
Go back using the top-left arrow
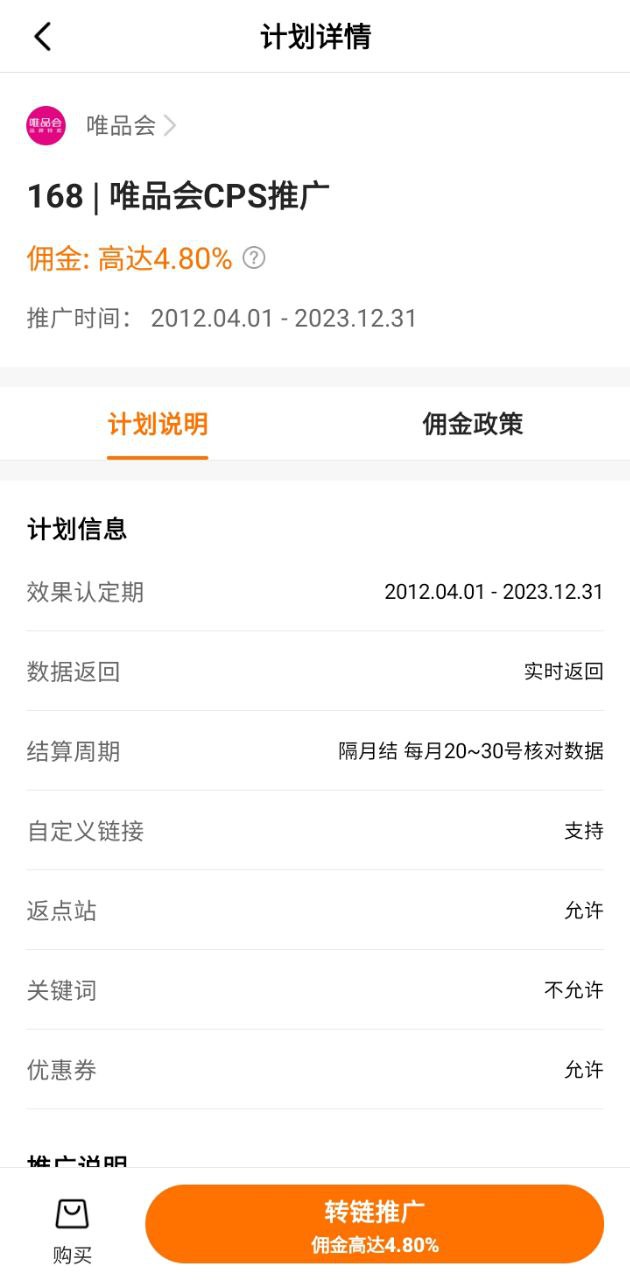42,37
